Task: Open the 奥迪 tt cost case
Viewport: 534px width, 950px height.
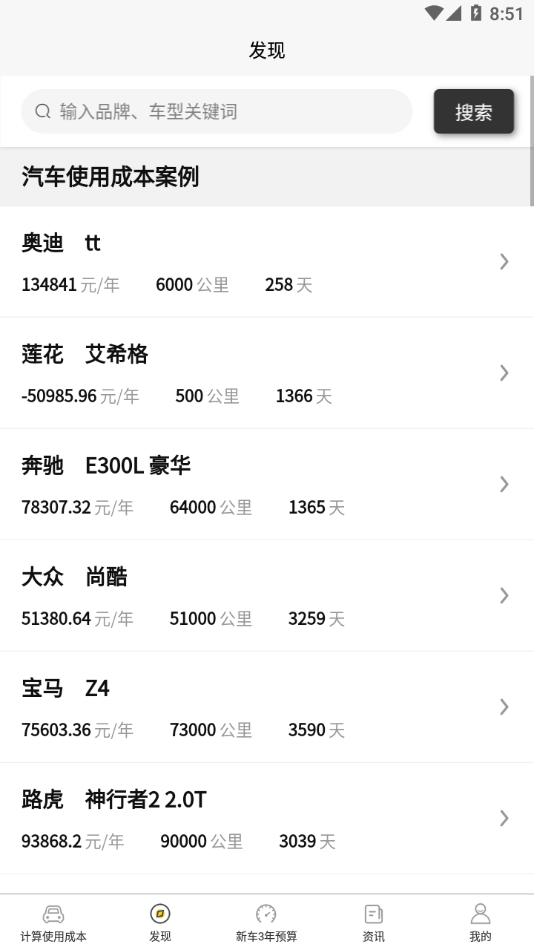Action: click(x=267, y=262)
